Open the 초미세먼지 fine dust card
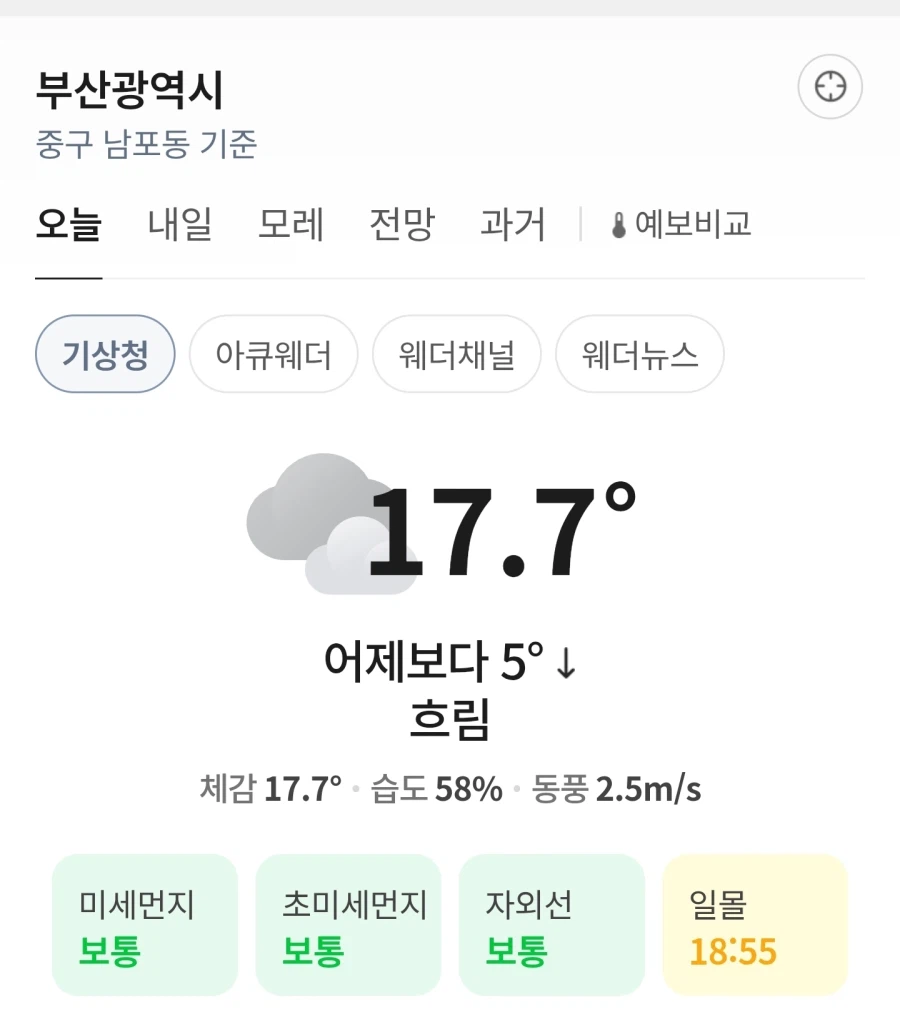 pyautogui.click(x=347, y=925)
